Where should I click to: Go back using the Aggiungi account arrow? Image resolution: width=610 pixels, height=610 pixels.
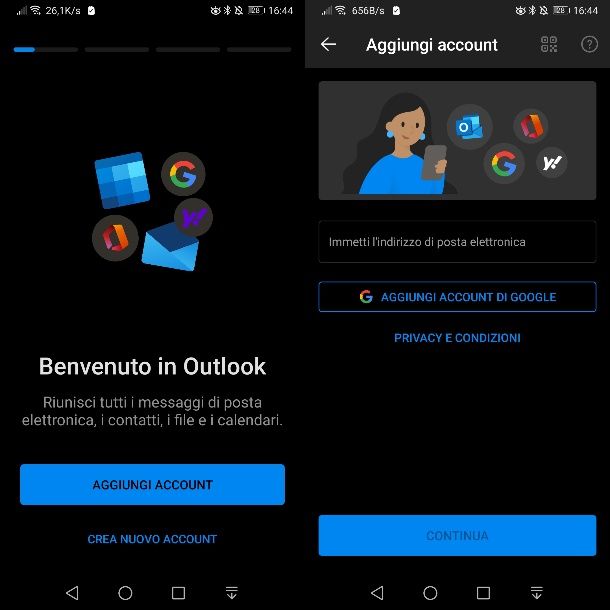click(328, 45)
